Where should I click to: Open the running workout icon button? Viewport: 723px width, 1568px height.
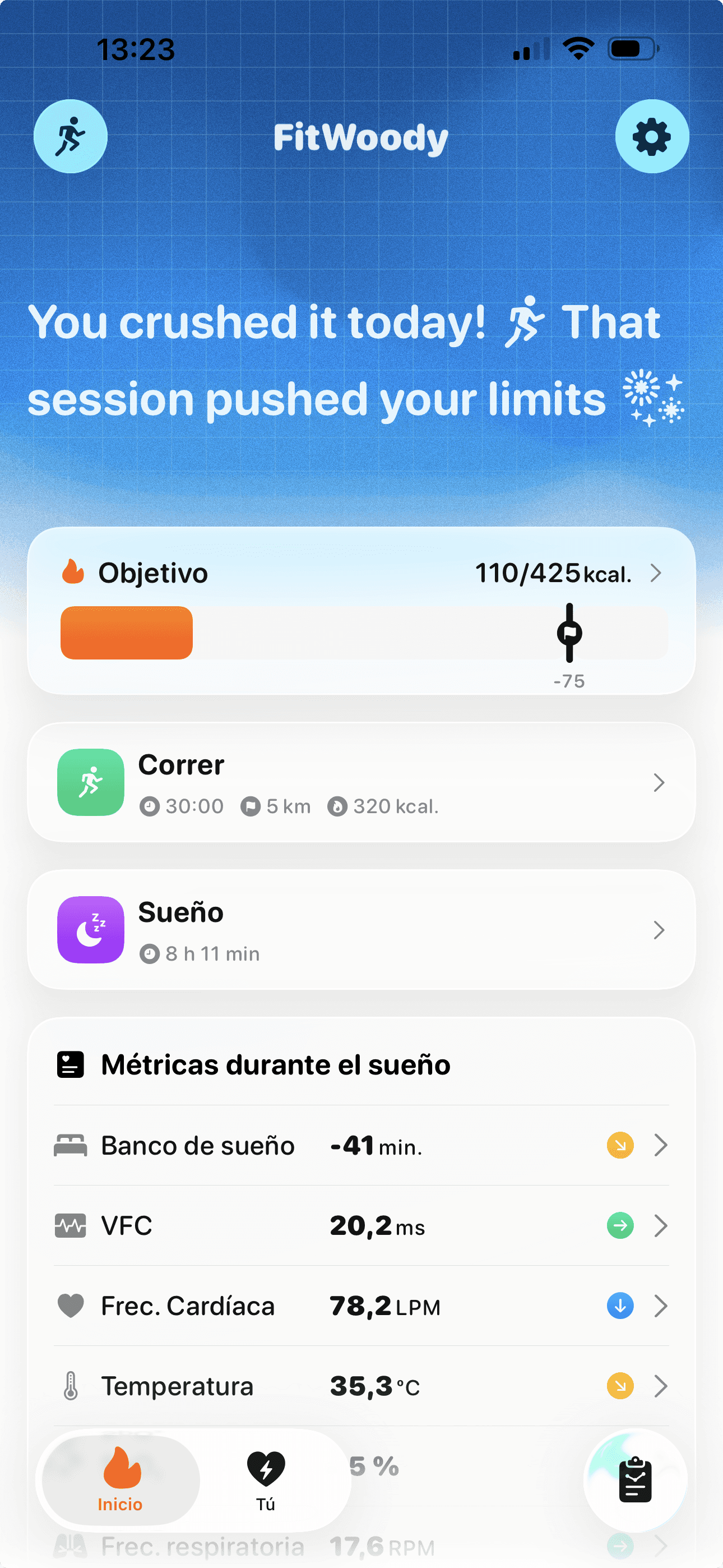click(71, 136)
